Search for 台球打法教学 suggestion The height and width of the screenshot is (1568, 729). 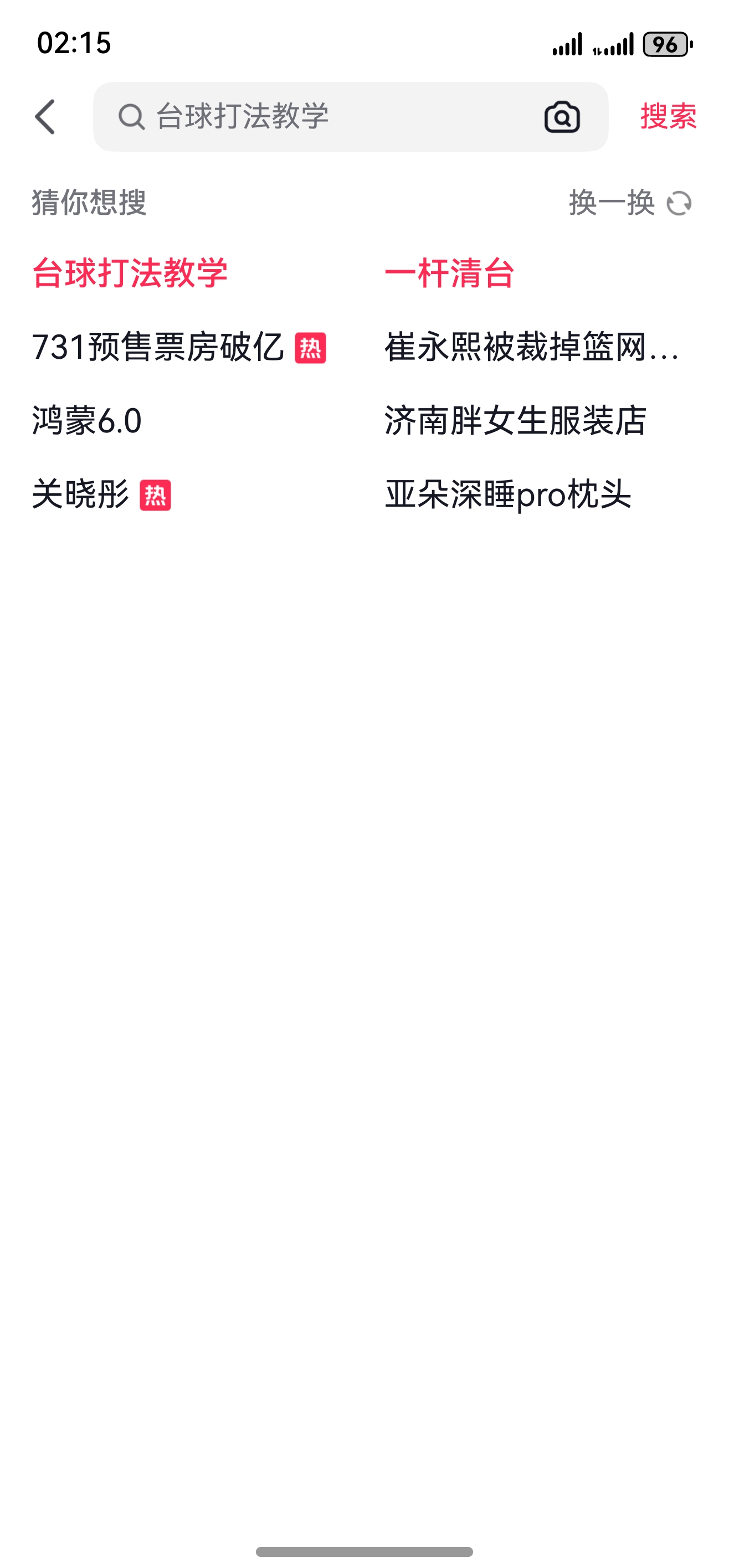pyautogui.click(x=130, y=274)
